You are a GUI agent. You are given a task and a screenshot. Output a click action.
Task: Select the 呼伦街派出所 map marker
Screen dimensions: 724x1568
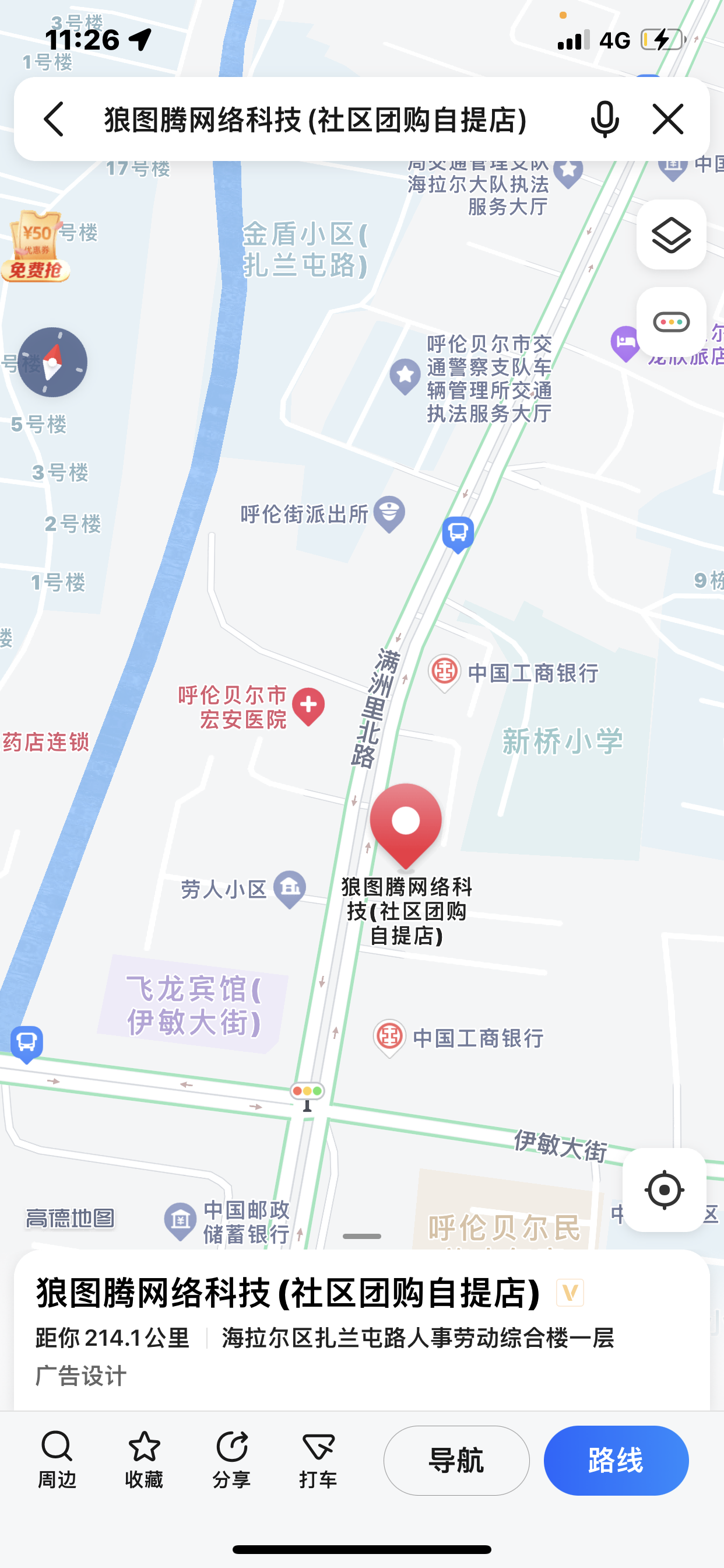click(389, 513)
